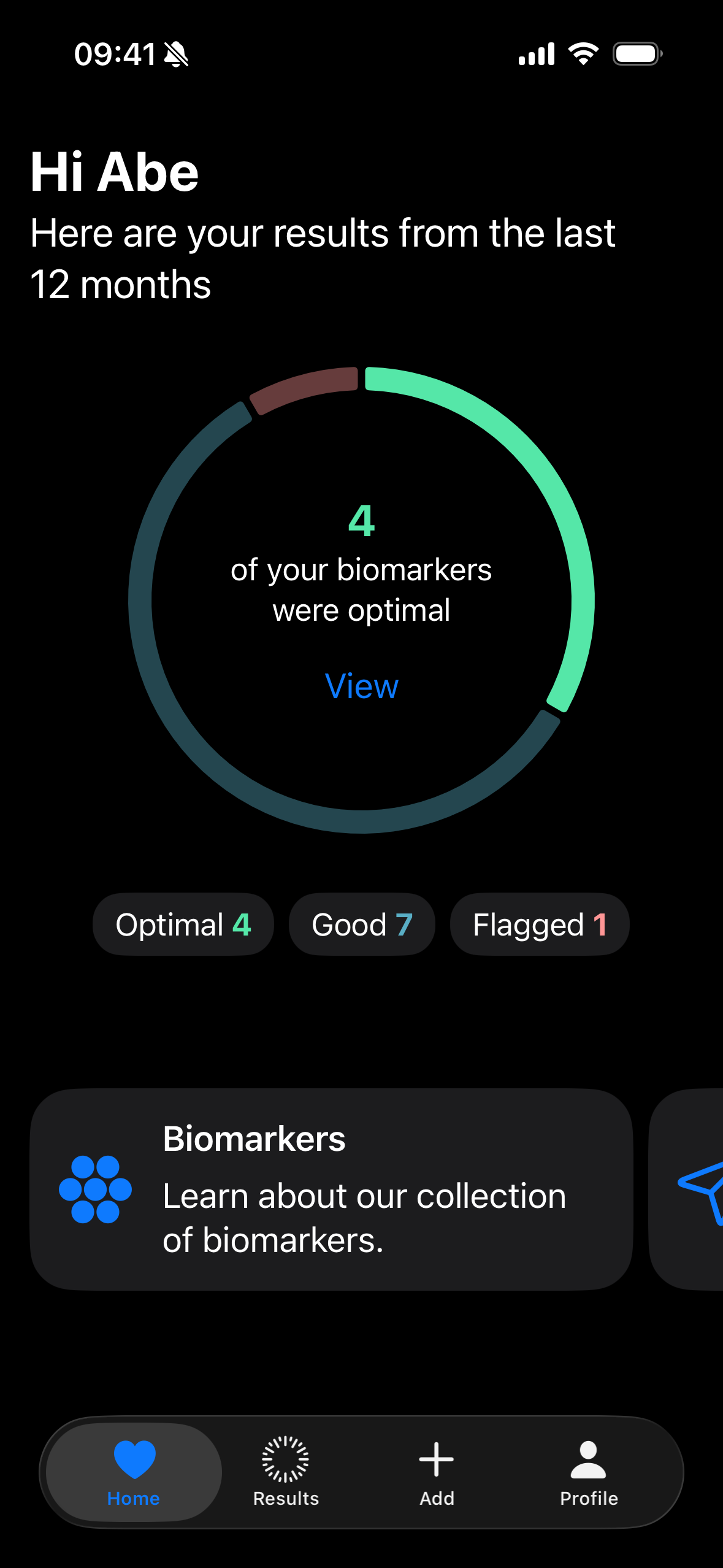Go to the Home tab
Viewport: 723px width, 1568px height.
(x=134, y=1472)
